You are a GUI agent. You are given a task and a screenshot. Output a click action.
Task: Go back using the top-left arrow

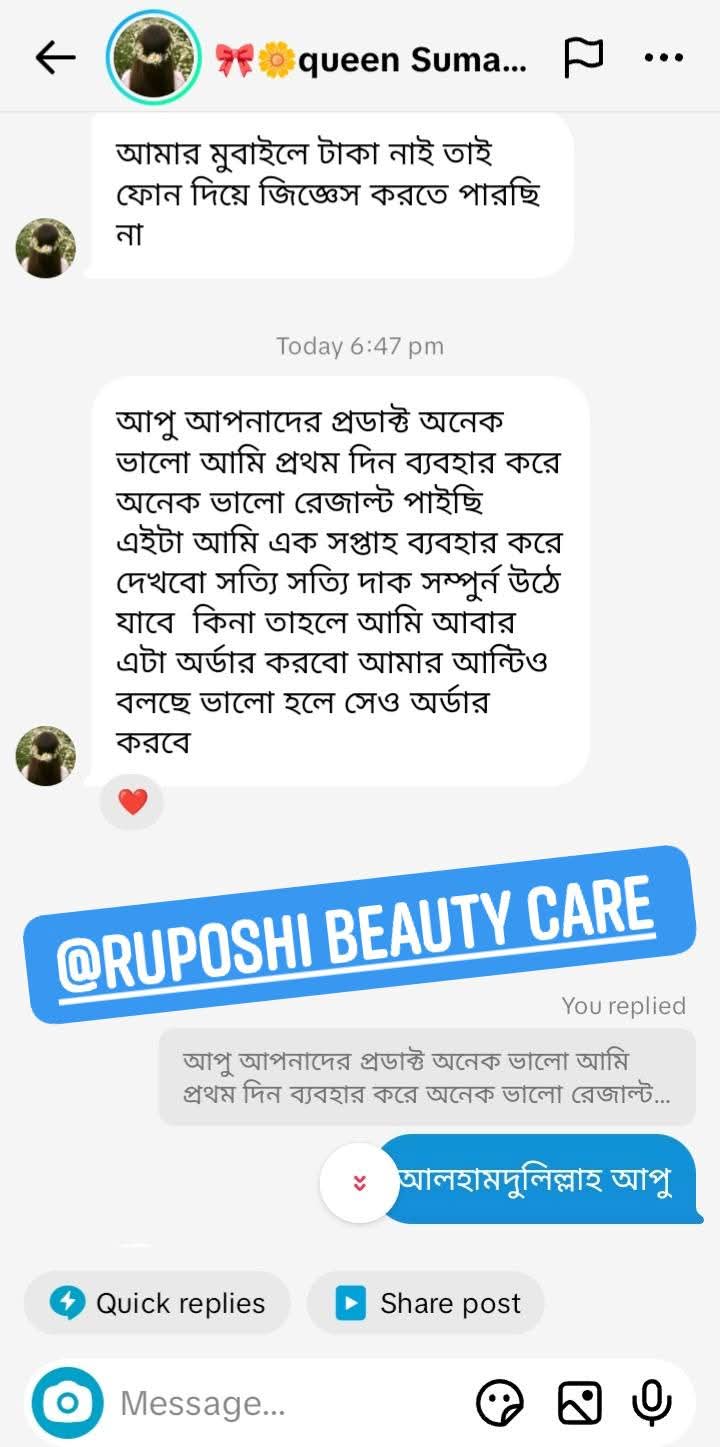55,58
